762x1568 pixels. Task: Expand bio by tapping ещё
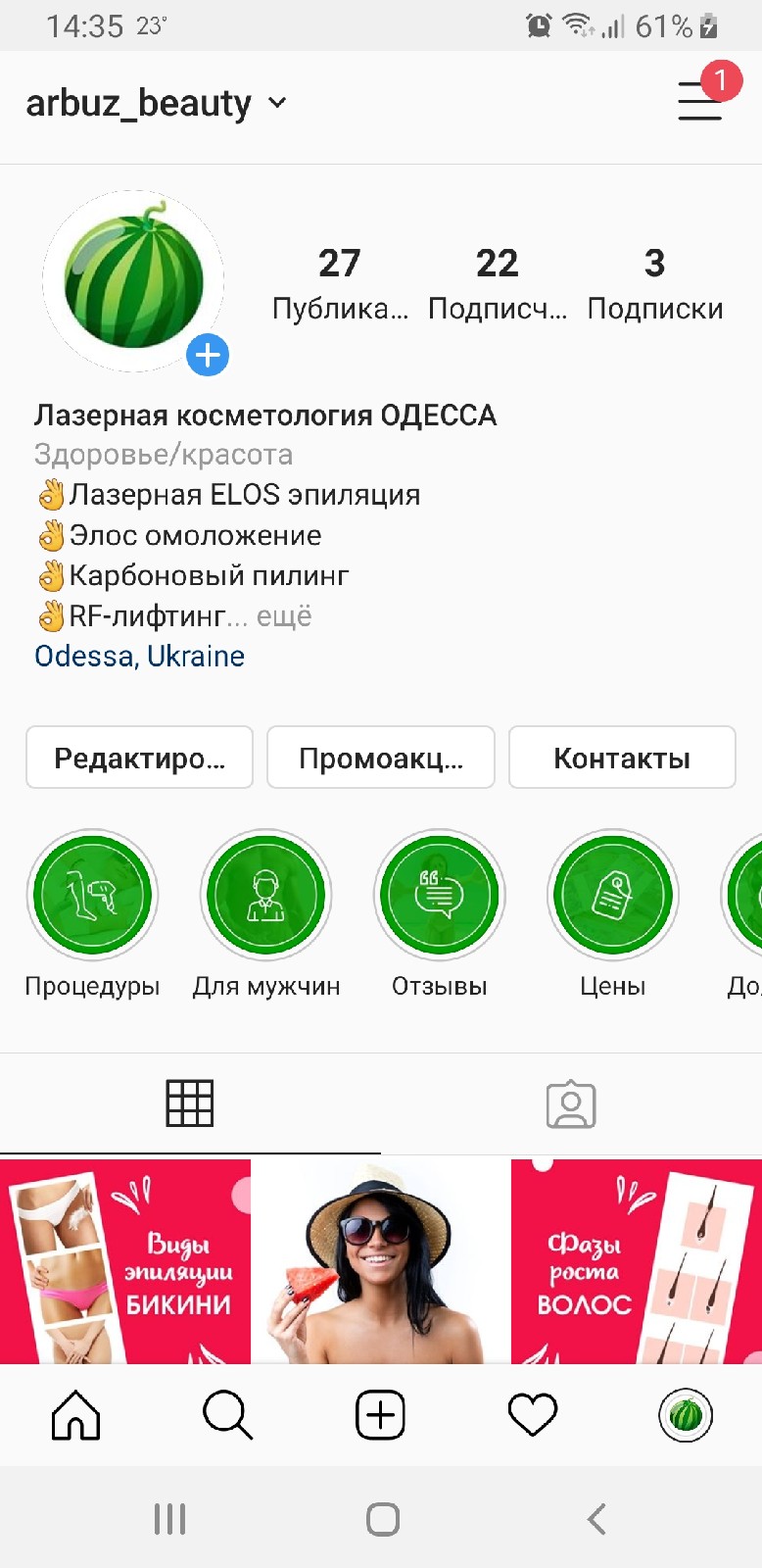pyautogui.click(x=284, y=616)
